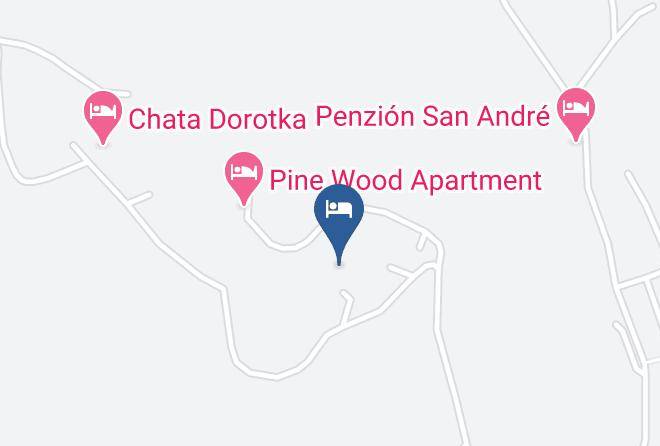Tap the Pine Wood Apartment pin
Screen dimensions: 660x446
click(244, 177)
